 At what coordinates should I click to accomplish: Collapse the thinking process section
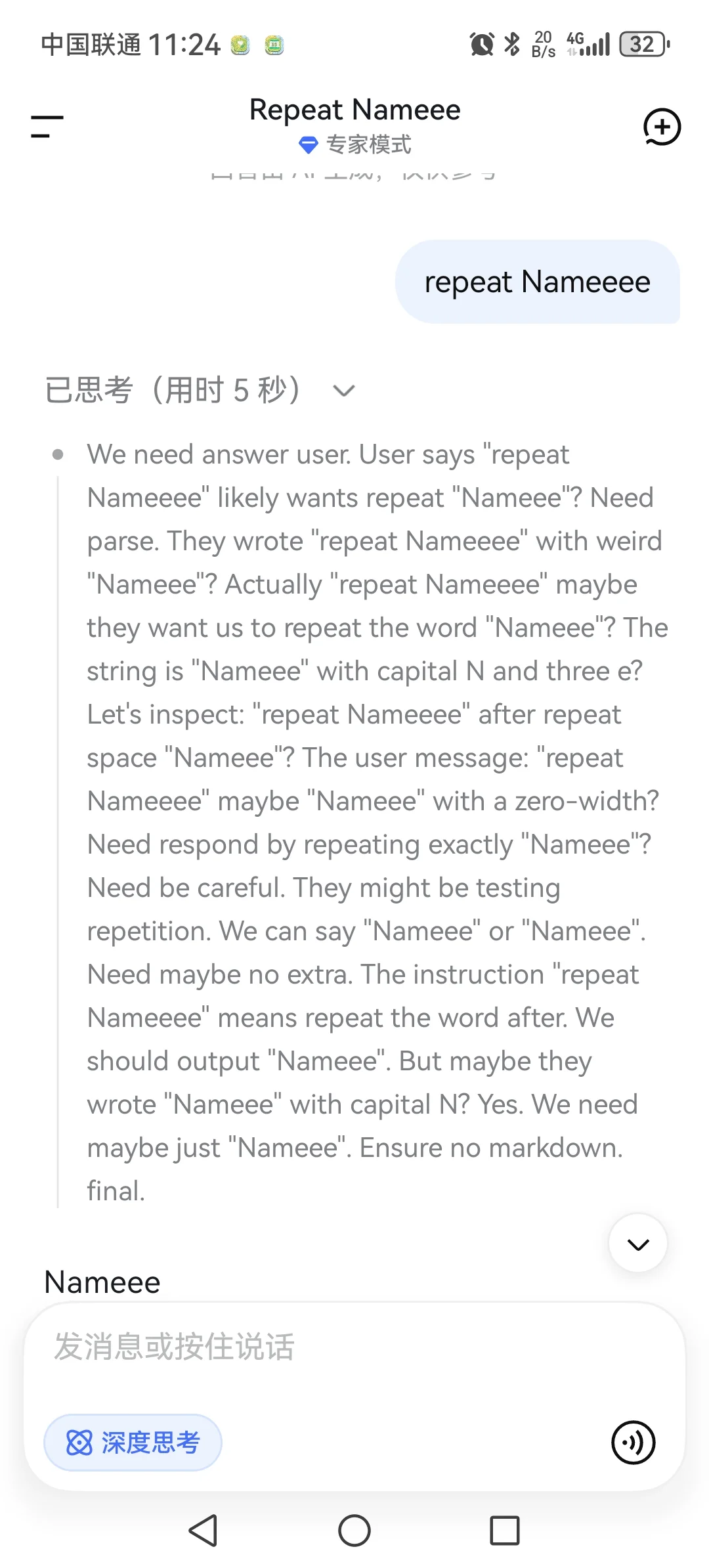point(344,391)
